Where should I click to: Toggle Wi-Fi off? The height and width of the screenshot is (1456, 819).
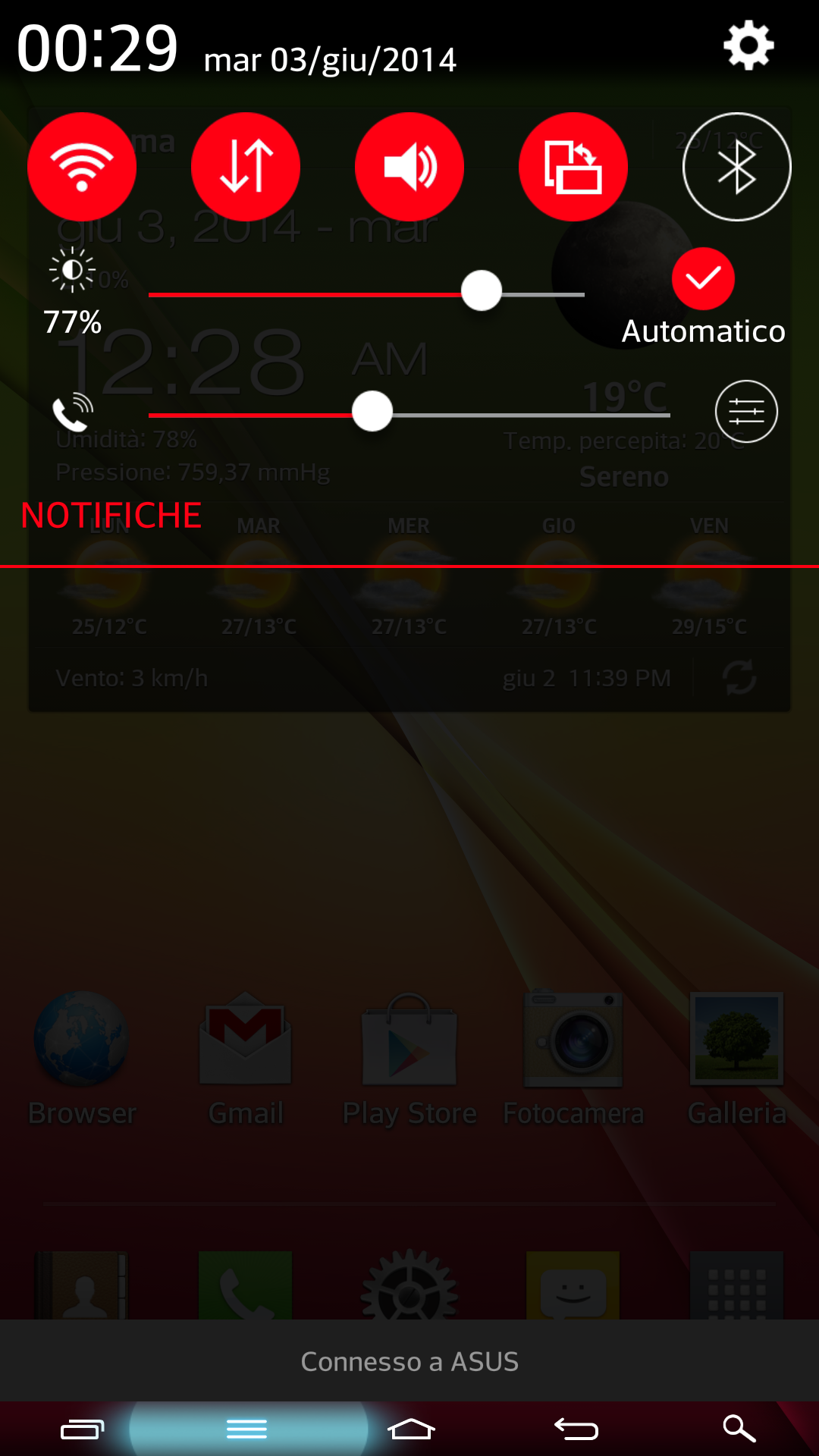pyautogui.click(x=82, y=167)
